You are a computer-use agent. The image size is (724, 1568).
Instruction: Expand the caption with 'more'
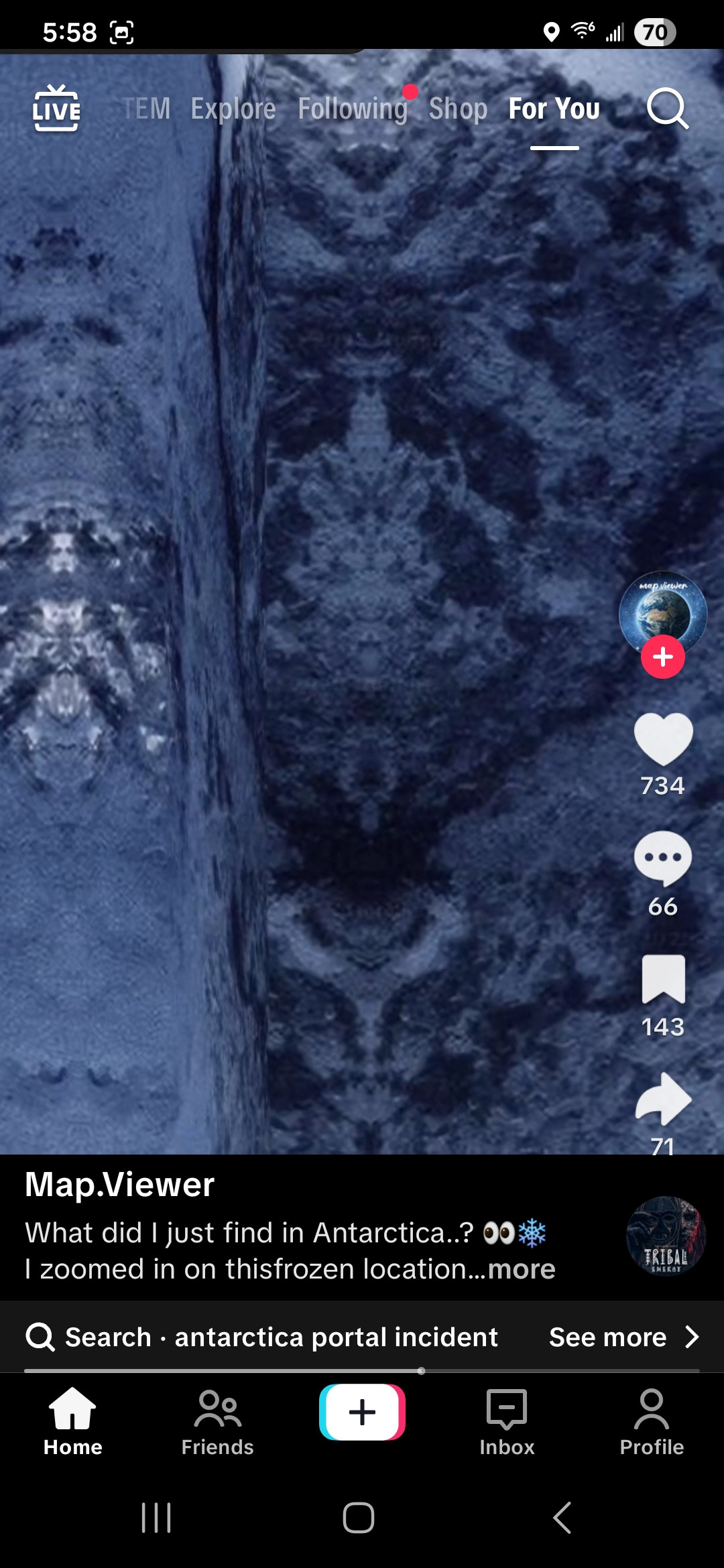pyautogui.click(x=522, y=1269)
